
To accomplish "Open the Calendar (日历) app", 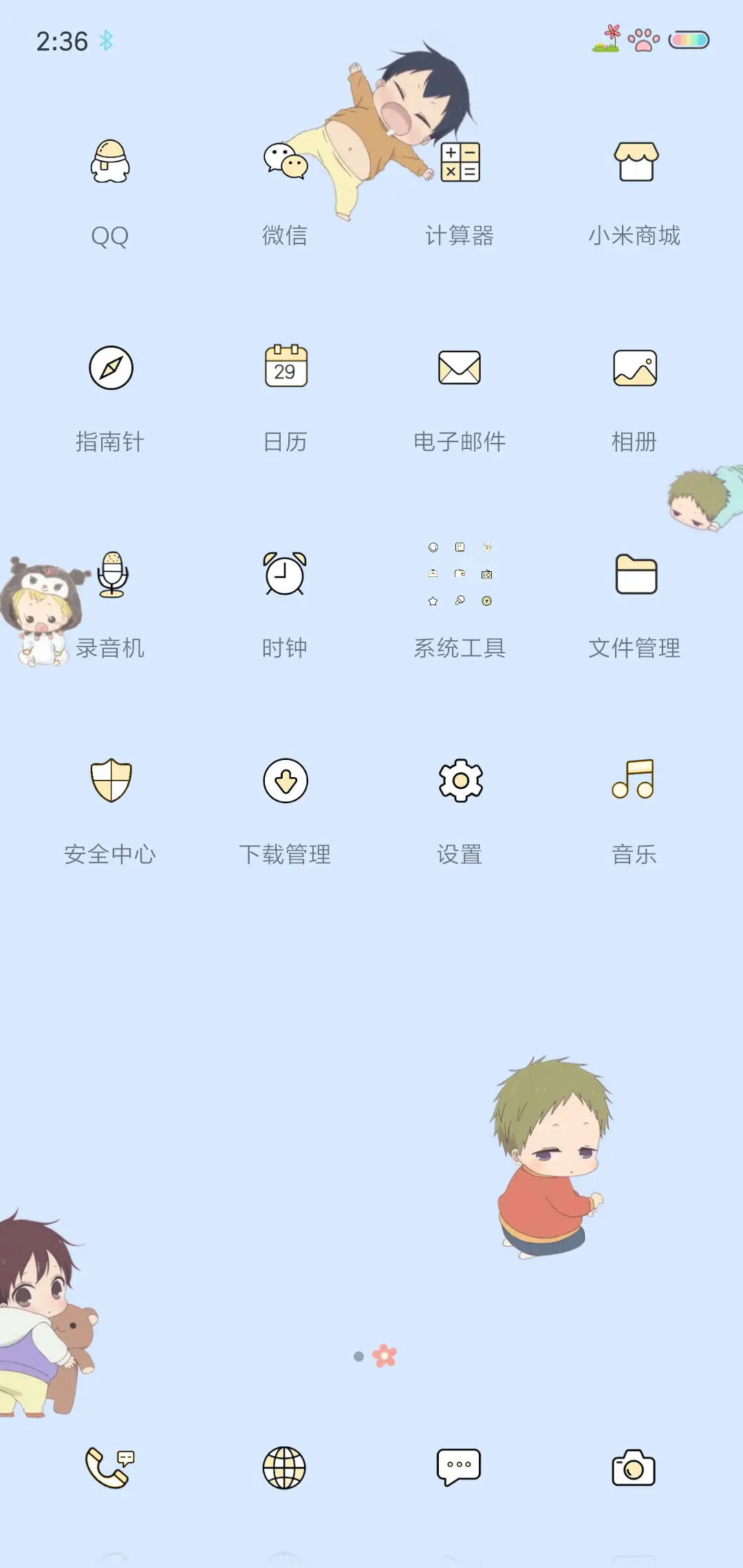I will click(285, 369).
